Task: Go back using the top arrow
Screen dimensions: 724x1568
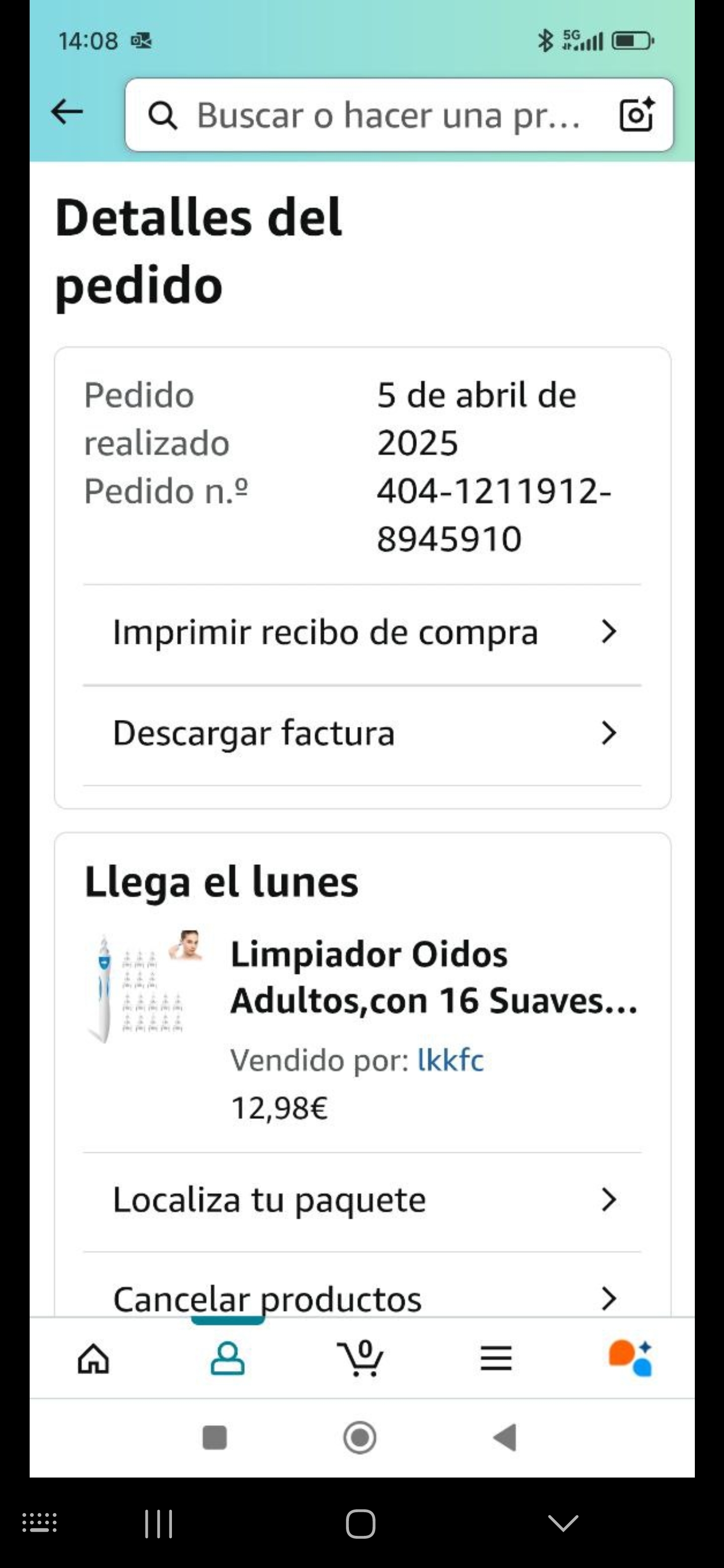Action: [x=67, y=113]
